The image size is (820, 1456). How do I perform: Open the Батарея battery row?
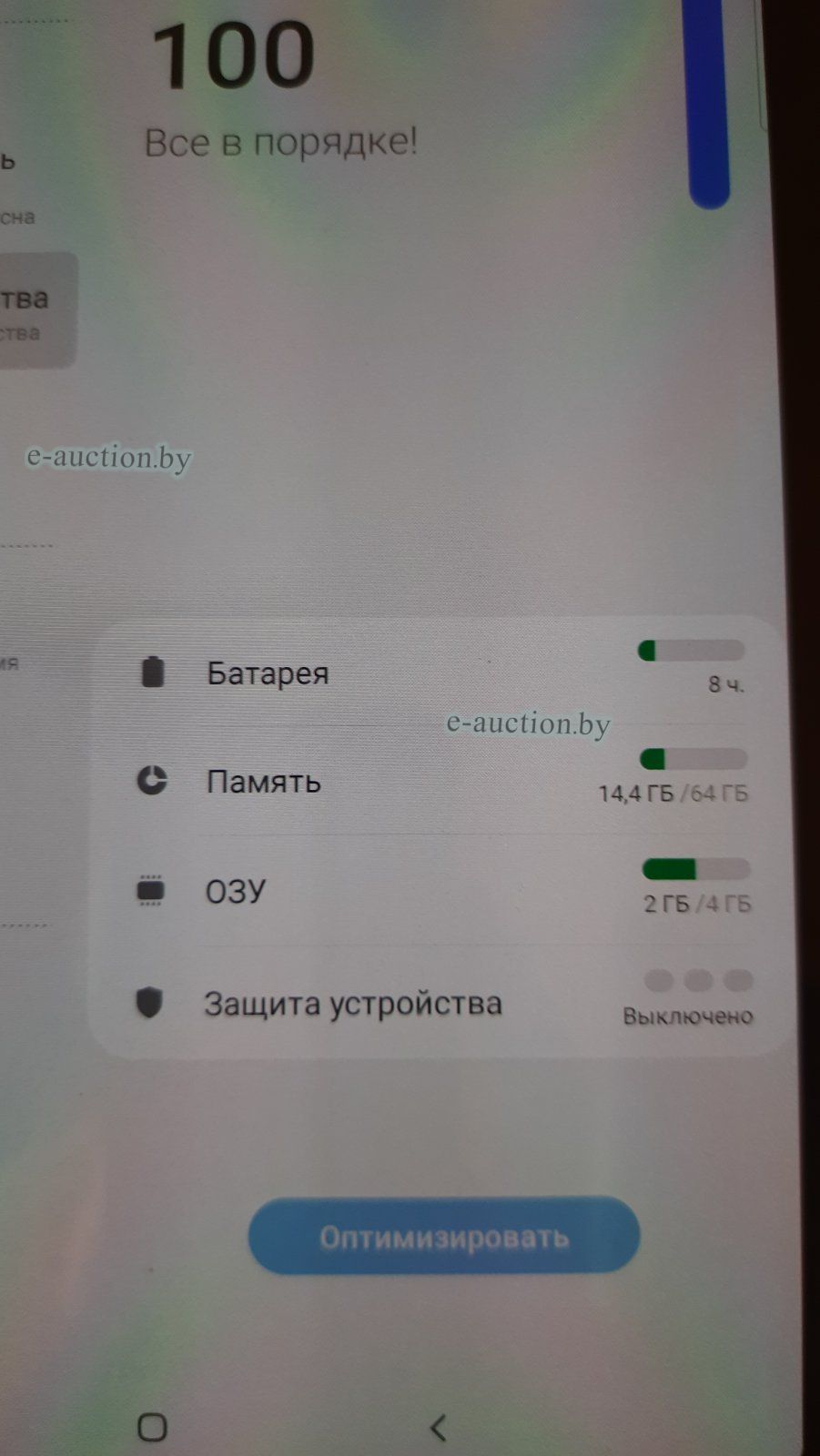click(437, 673)
